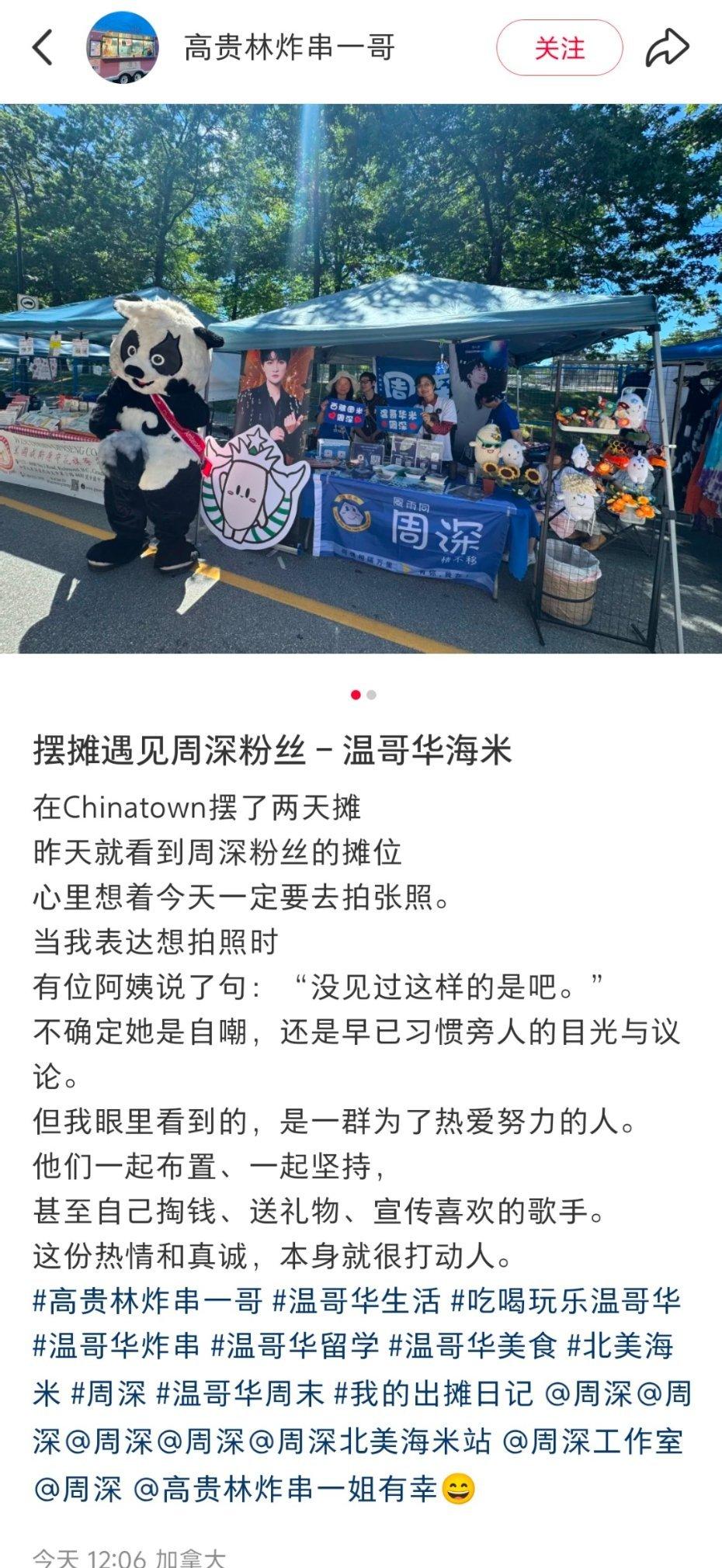Viewport: 722px width, 1568px height.
Task: Tap the image page indicator dots
Action: point(363,695)
